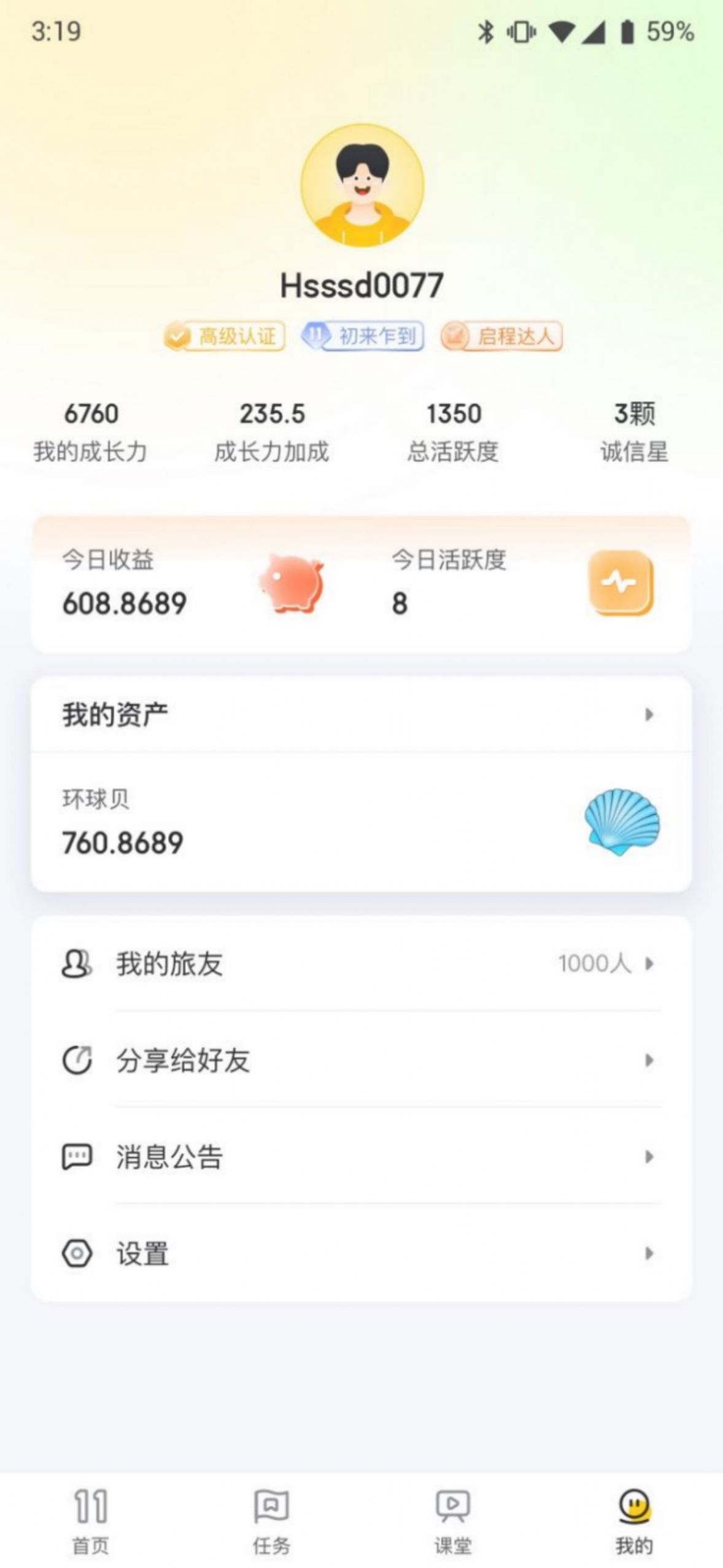The height and width of the screenshot is (1568, 723).
Task: View 诚信星 details
Action: [x=634, y=432]
